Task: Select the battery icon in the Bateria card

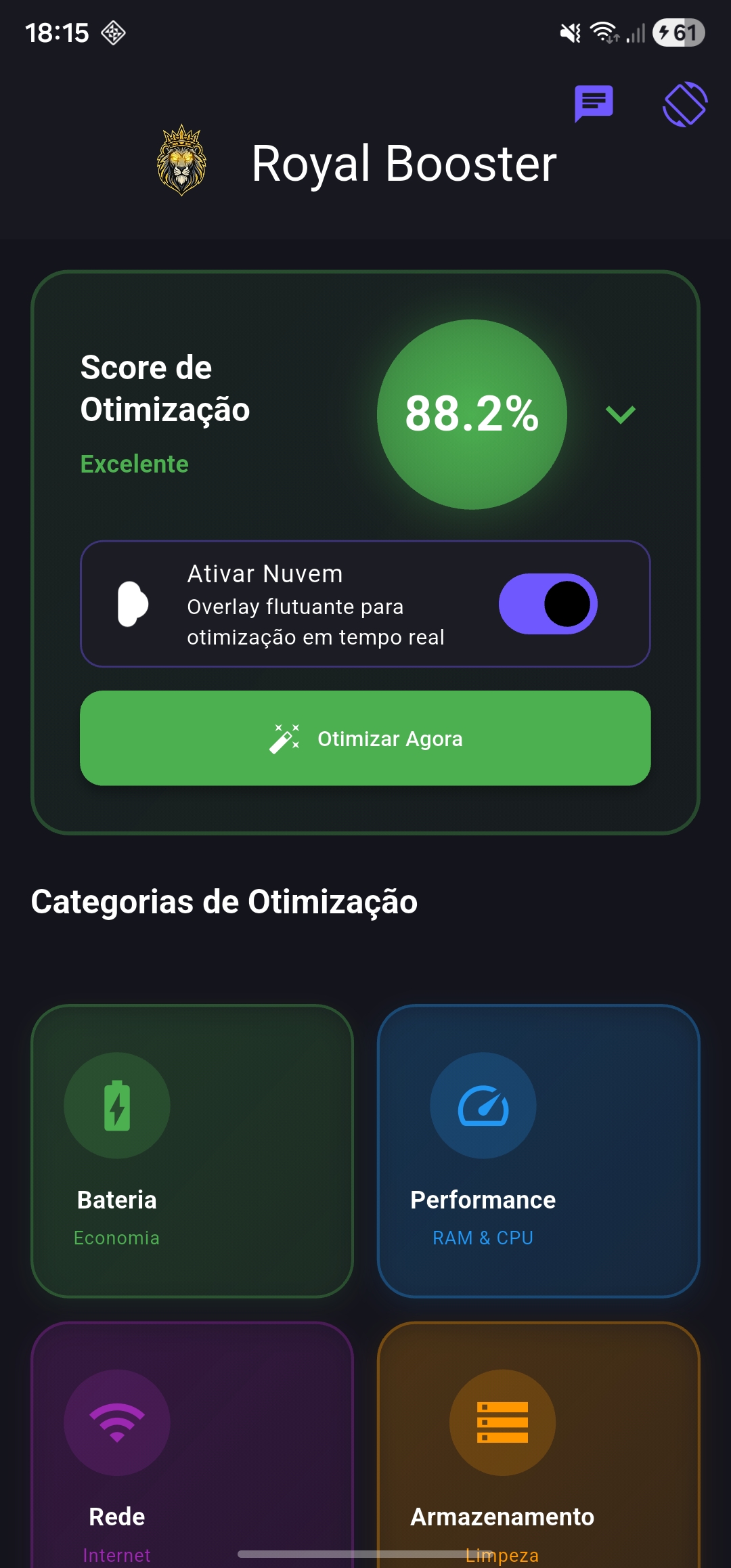Action: point(116,1105)
